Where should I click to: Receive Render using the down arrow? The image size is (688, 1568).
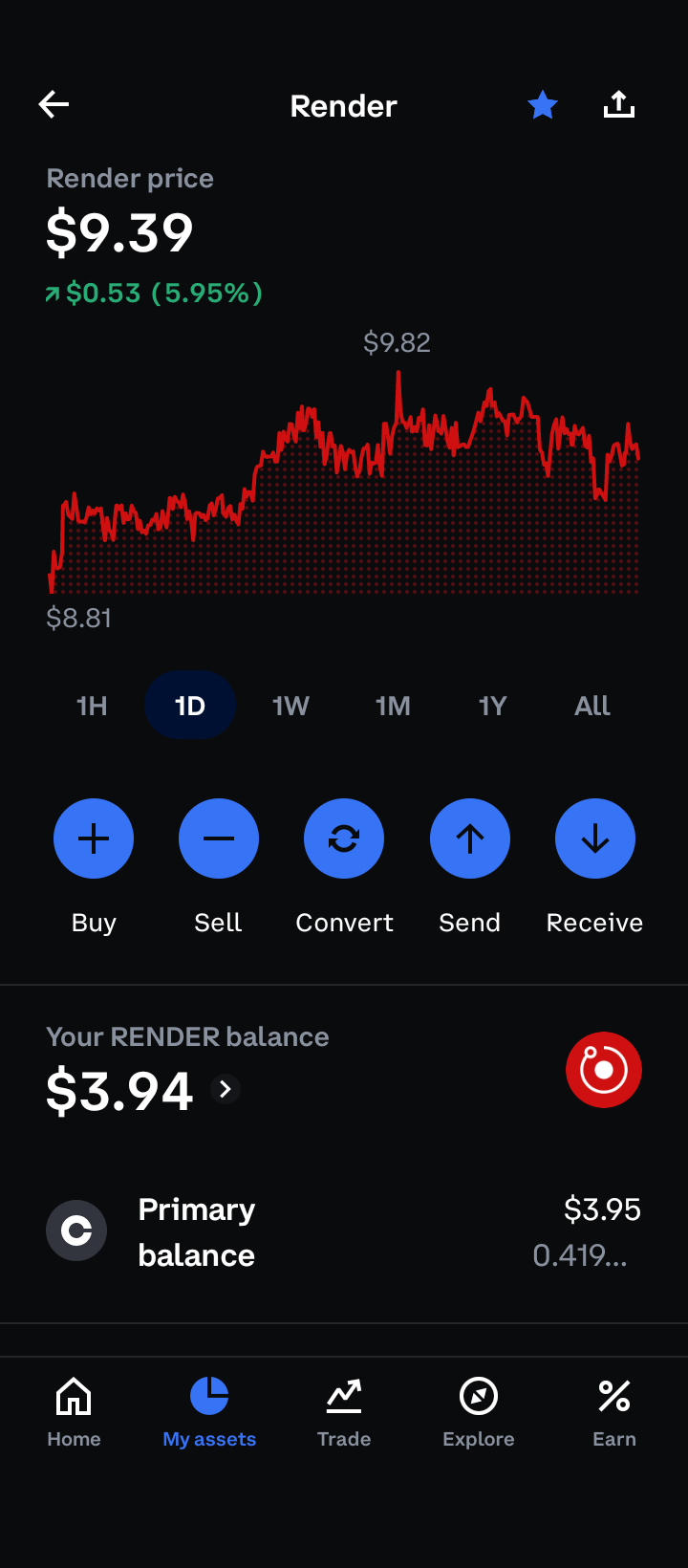[595, 838]
